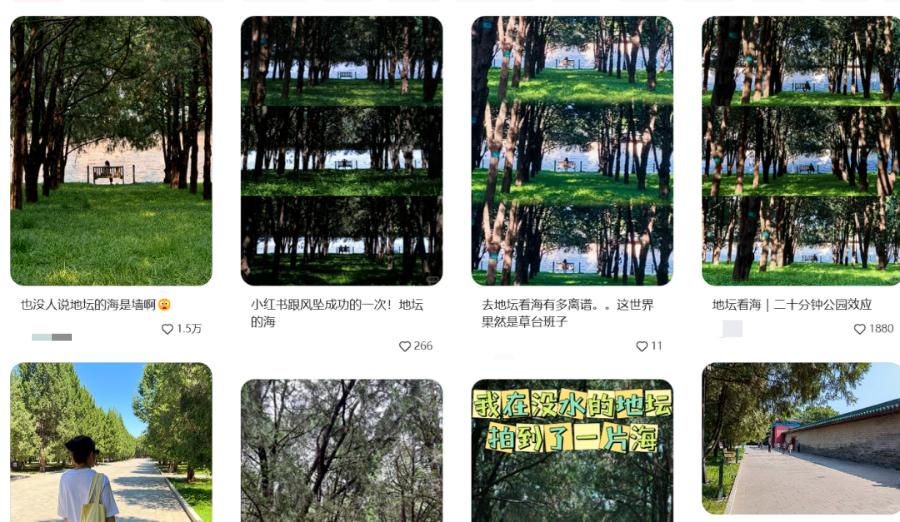Open the post showing dense tree branches

(x=341, y=450)
